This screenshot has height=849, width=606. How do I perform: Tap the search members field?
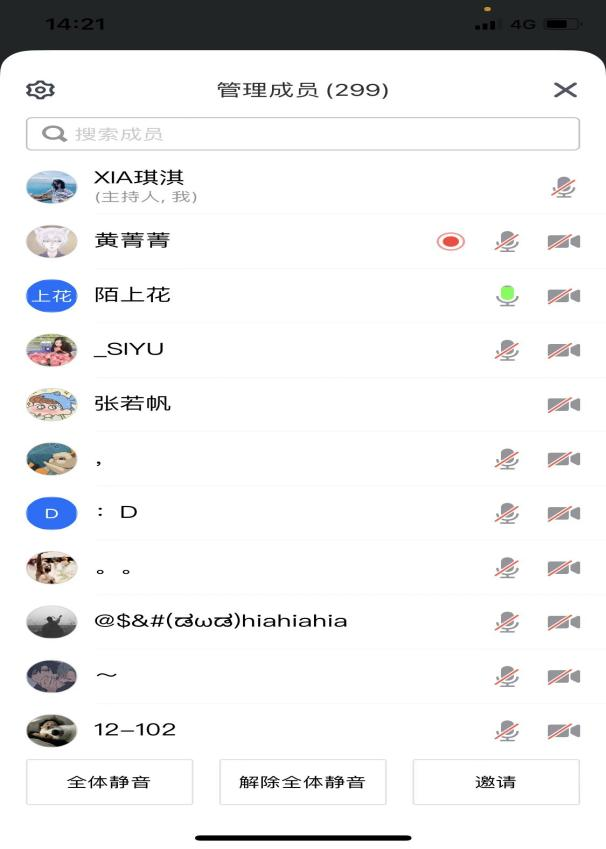click(x=302, y=134)
